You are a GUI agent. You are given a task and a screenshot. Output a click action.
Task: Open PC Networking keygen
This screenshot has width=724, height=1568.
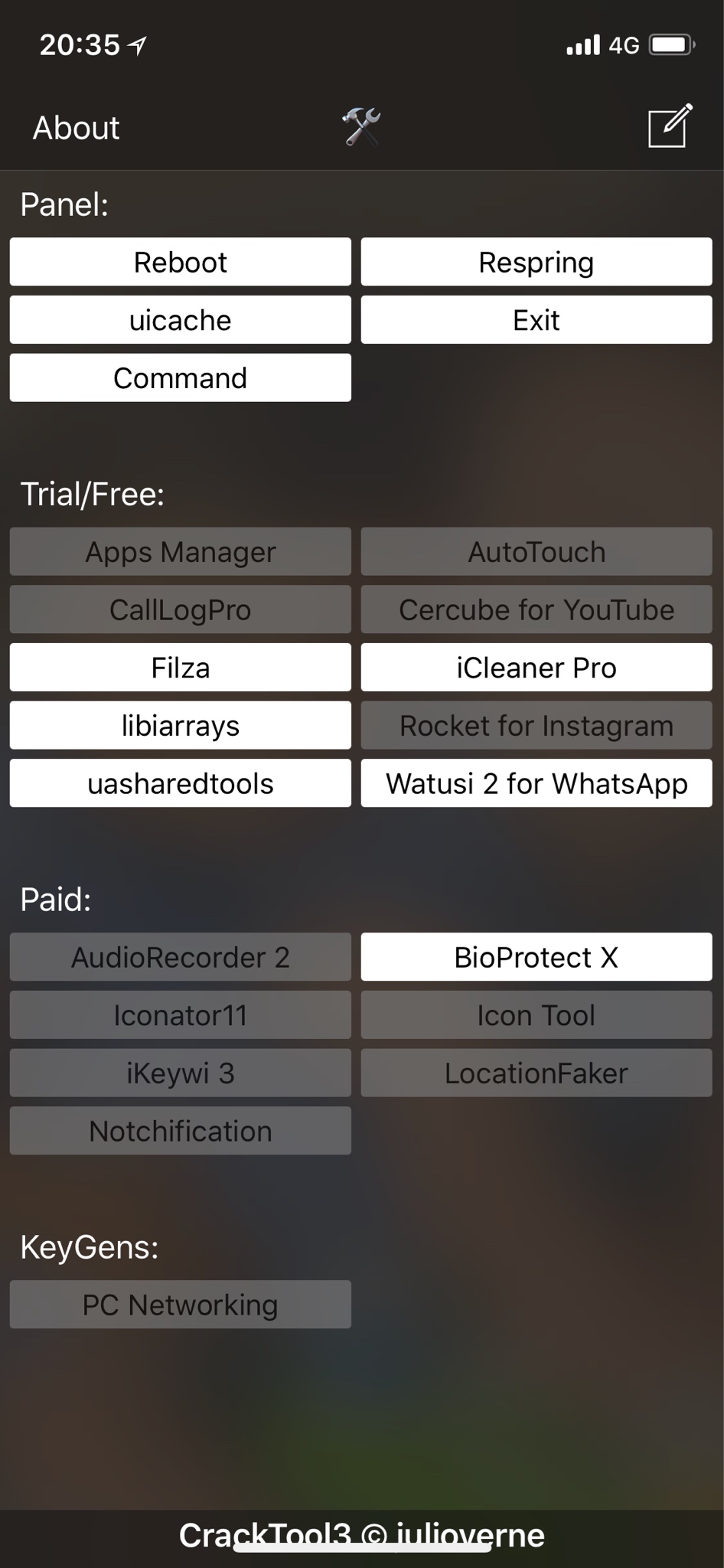click(180, 1305)
